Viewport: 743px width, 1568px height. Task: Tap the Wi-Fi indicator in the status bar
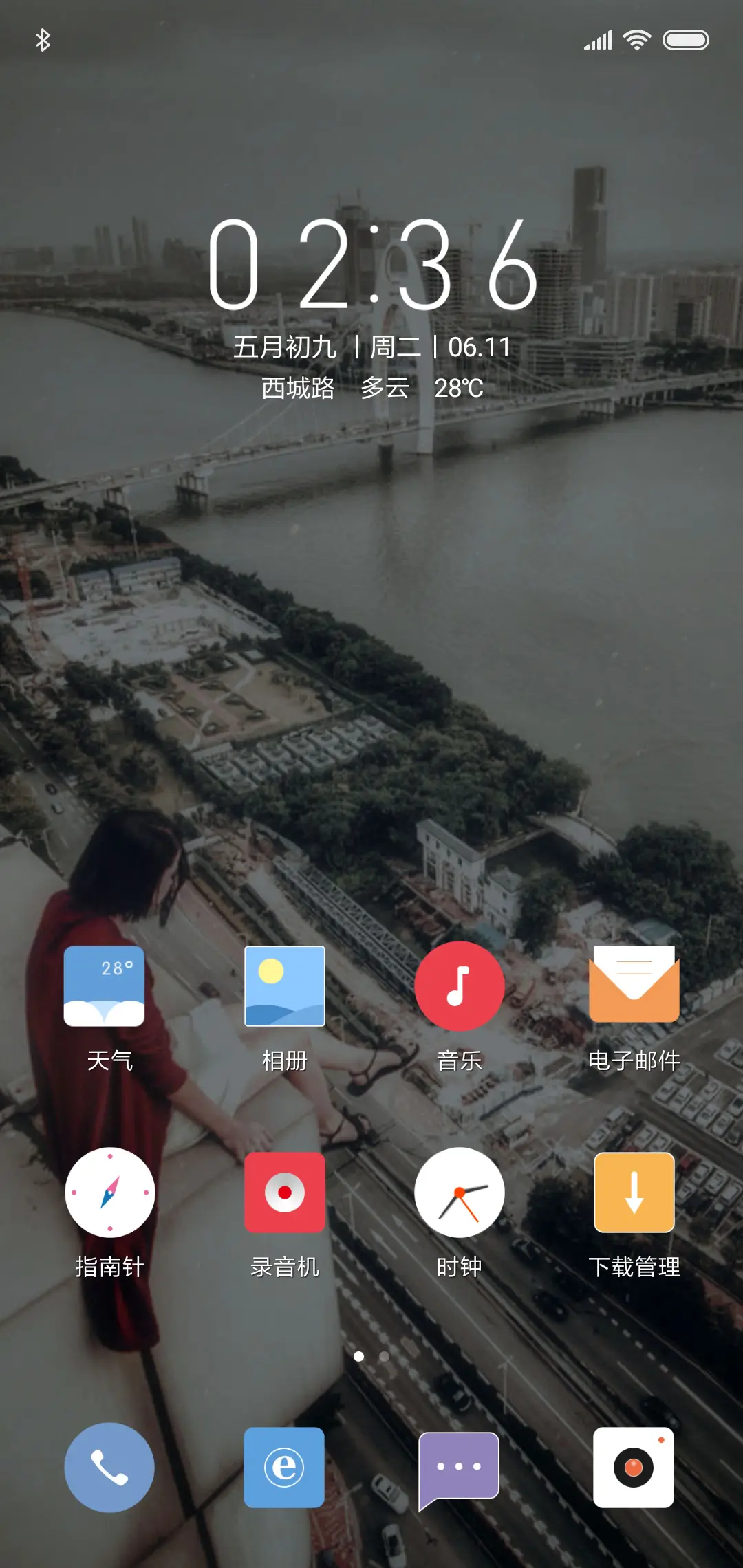636,39
